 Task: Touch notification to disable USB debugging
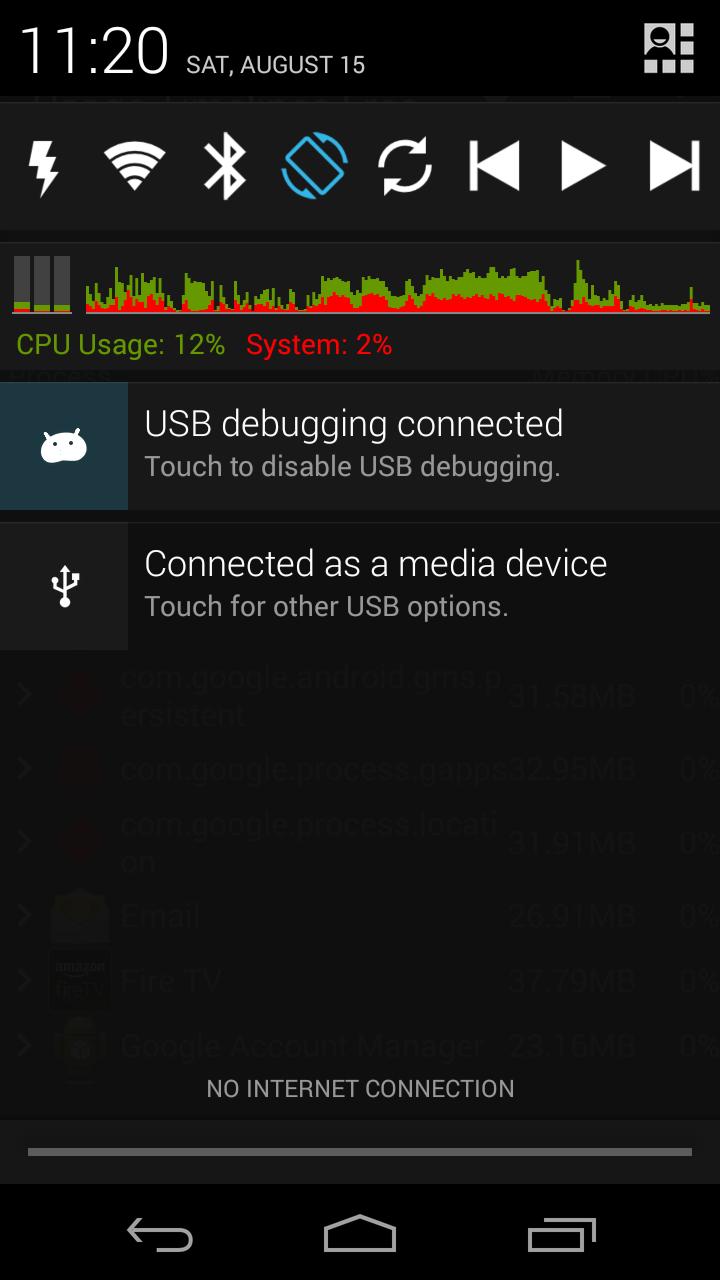tap(400, 444)
